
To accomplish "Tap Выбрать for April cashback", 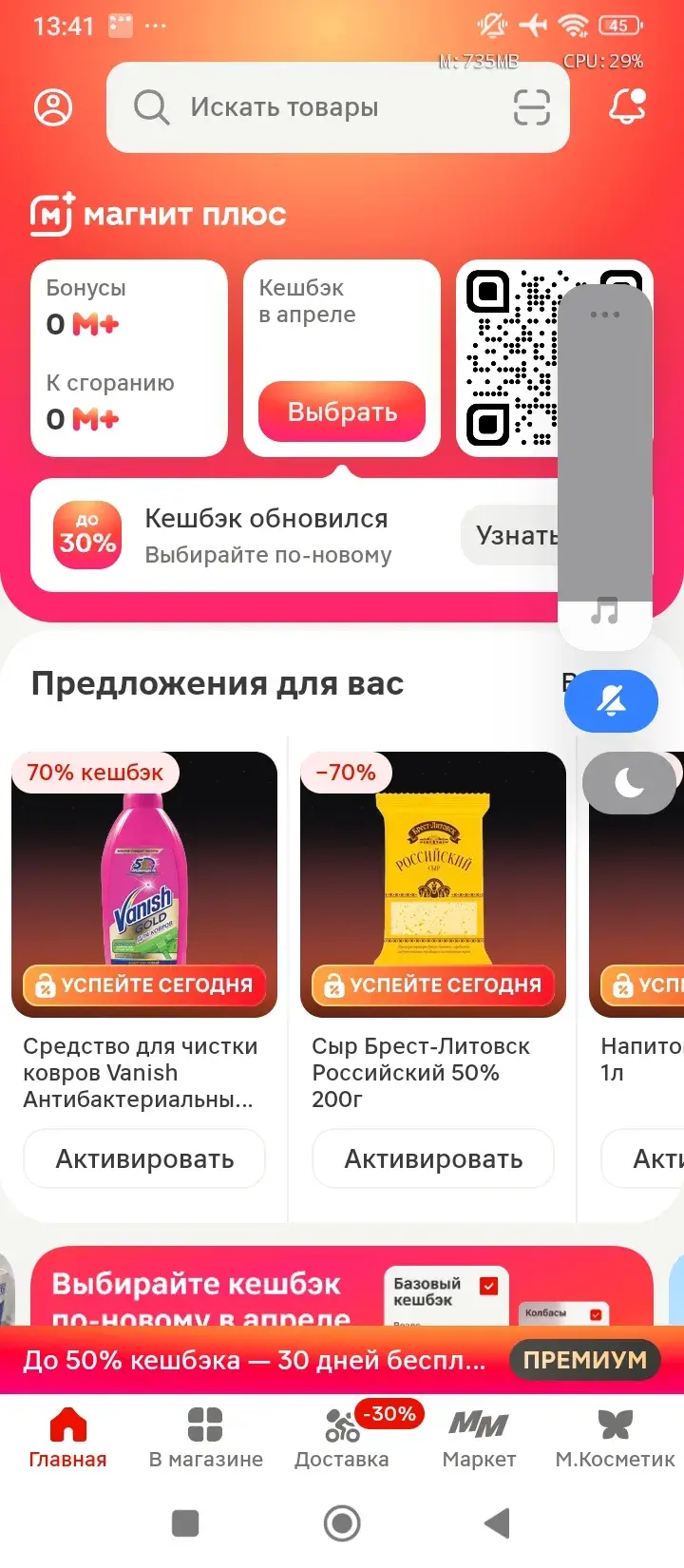I will click(x=342, y=411).
